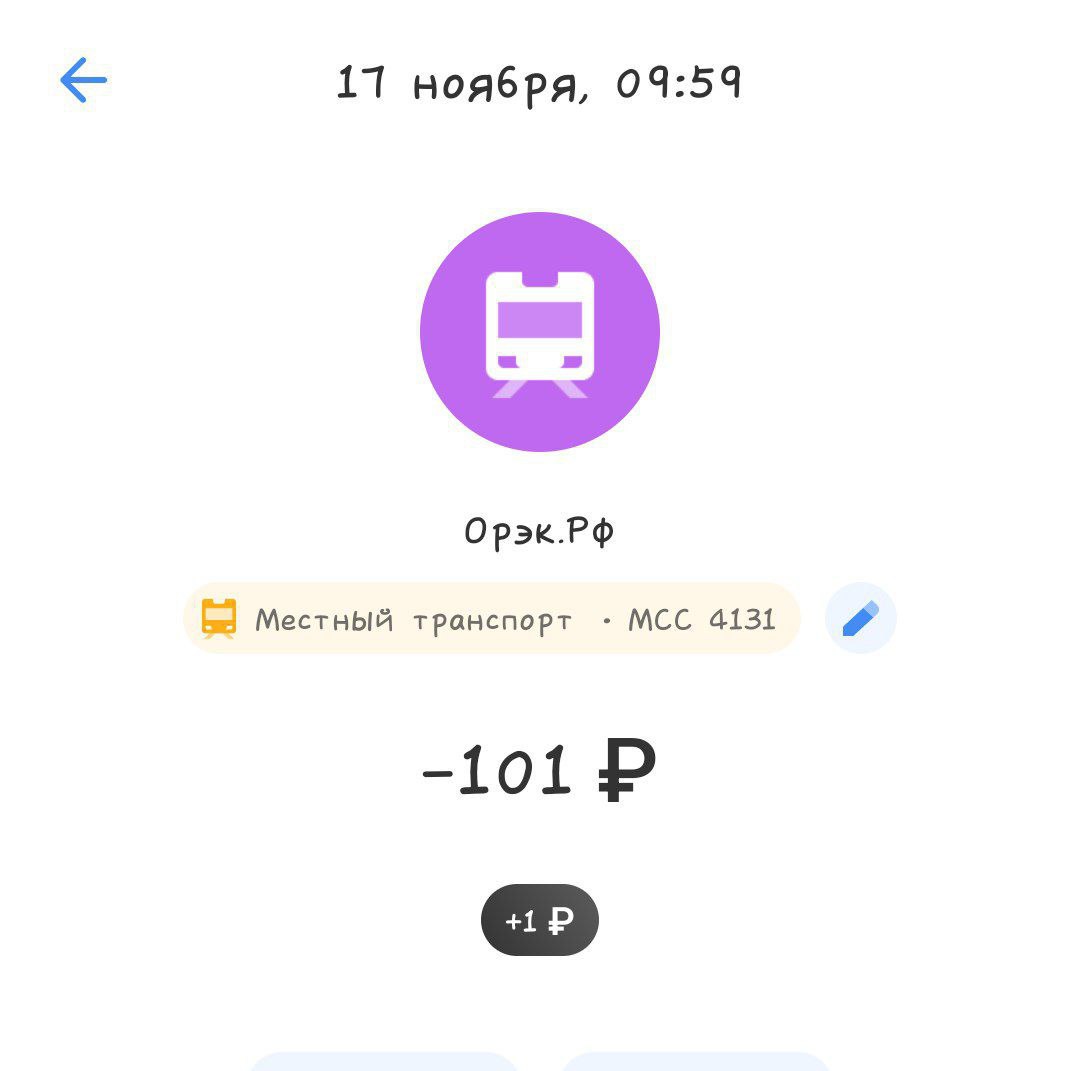Open the Местный транспорт category chip

pos(491,619)
